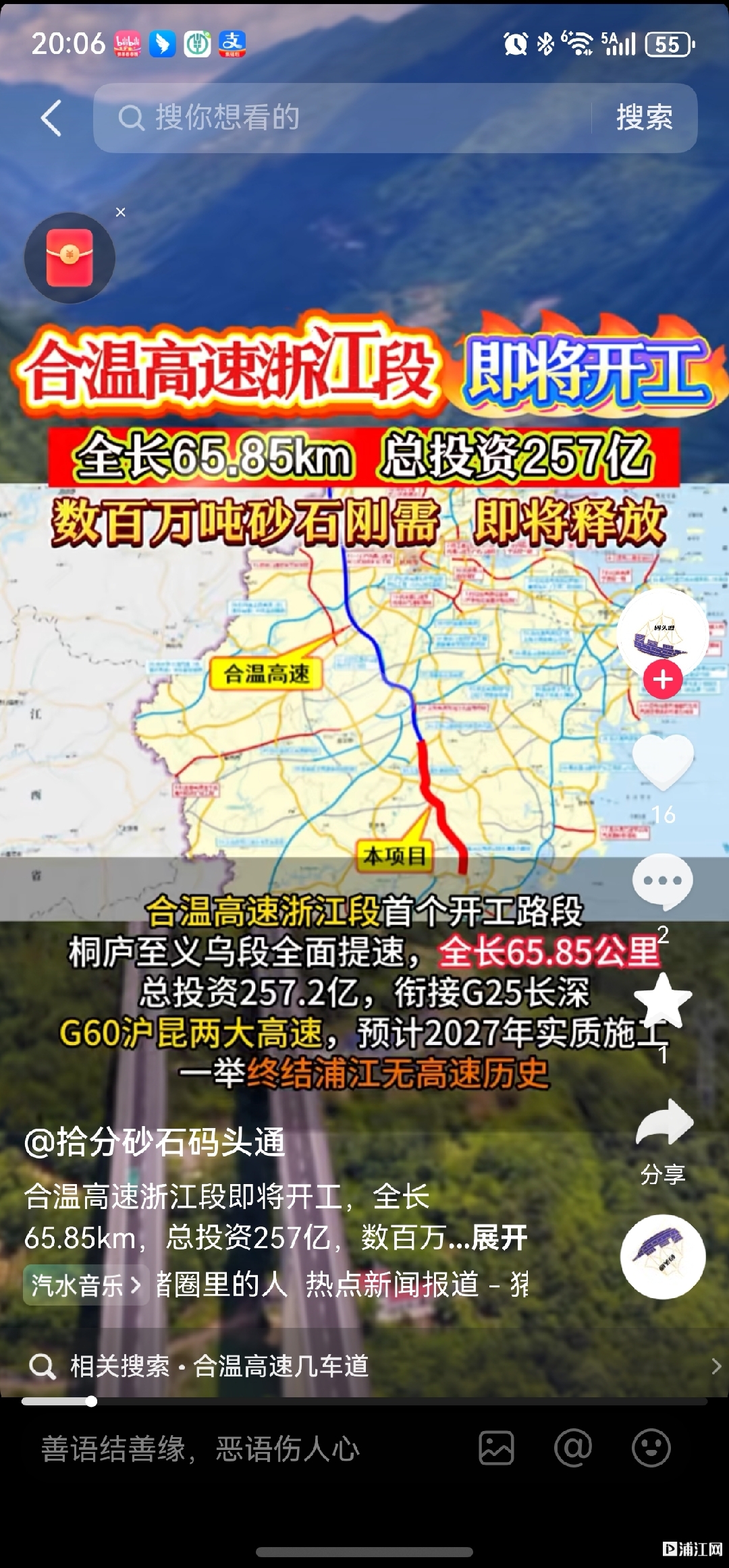The image size is (729, 1568).
Task: Open the creator's avatar profile
Action: (662, 633)
